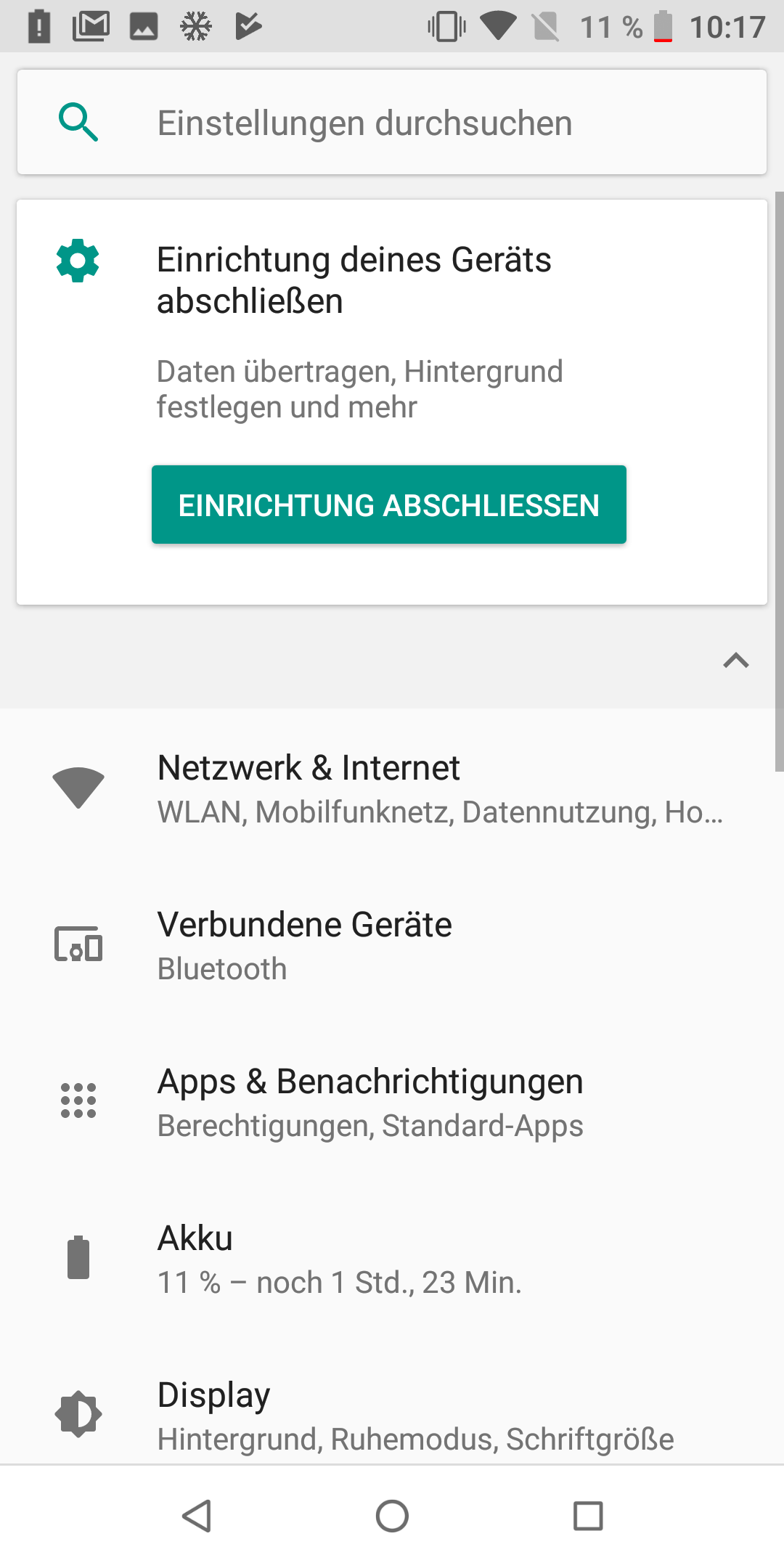The height and width of the screenshot is (1568, 784).
Task: Tap the system back button
Action: pyautogui.click(x=196, y=1516)
